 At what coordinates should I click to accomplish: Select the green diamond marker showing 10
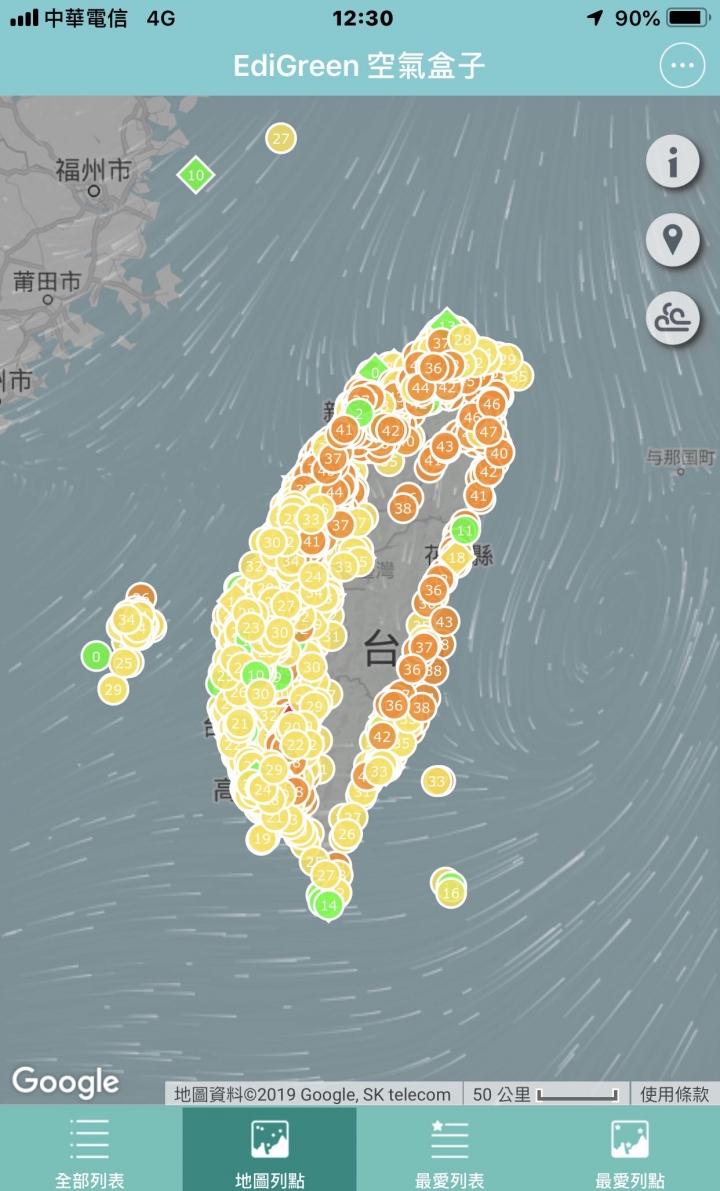[x=196, y=175]
